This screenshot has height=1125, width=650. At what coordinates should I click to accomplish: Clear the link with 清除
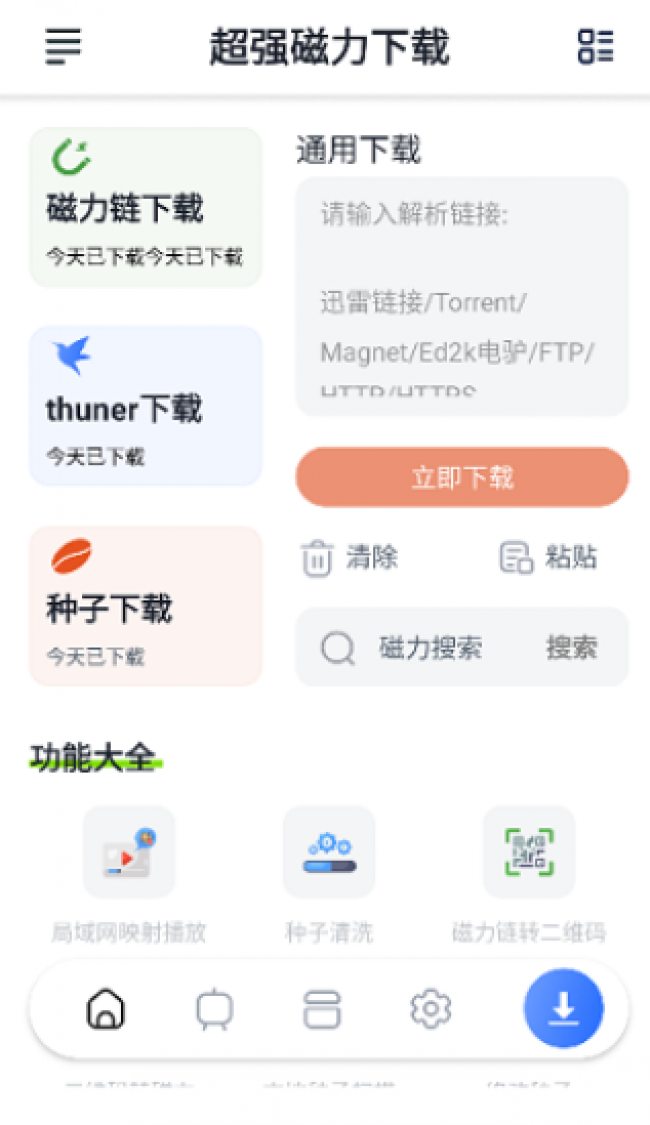[349, 557]
